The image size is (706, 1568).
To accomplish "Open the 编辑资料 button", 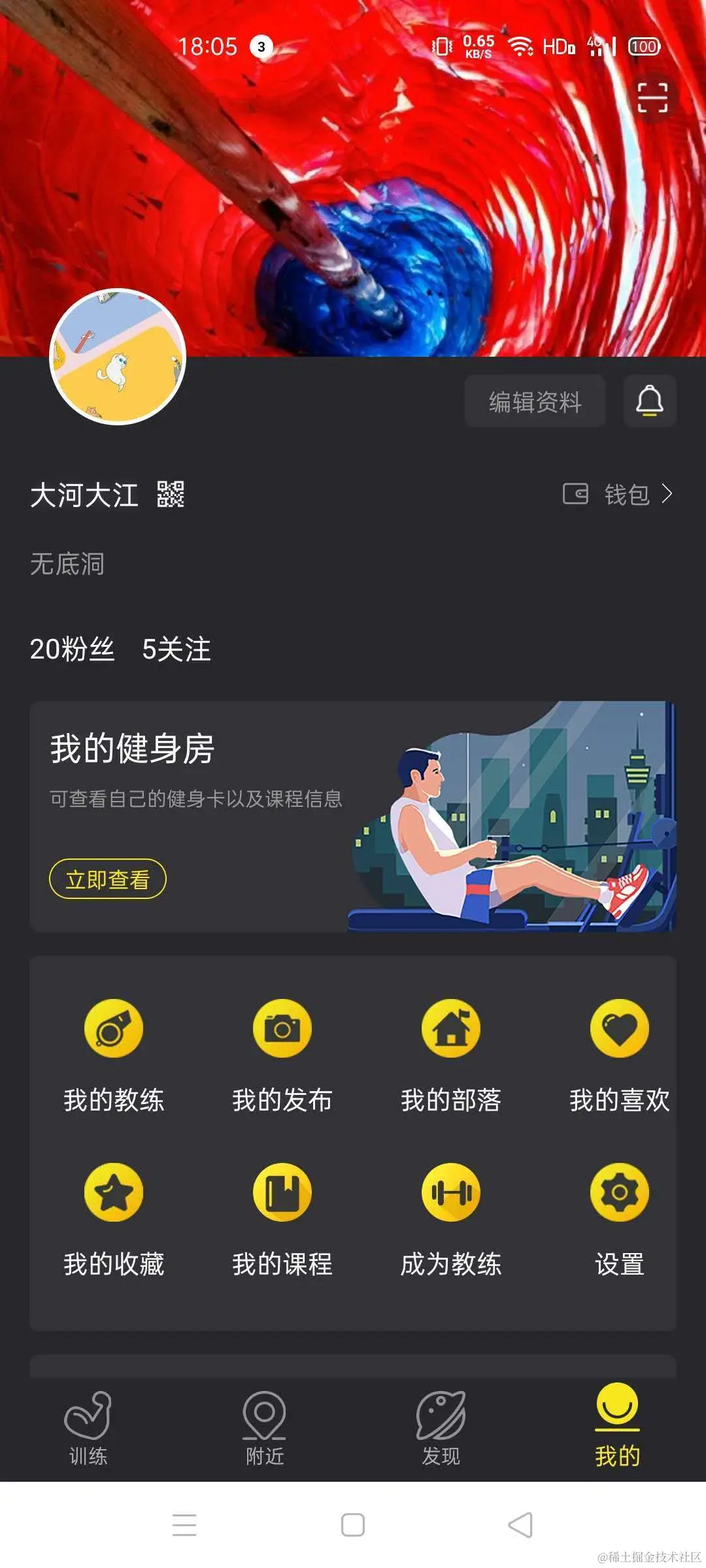I will click(x=535, y=400).
